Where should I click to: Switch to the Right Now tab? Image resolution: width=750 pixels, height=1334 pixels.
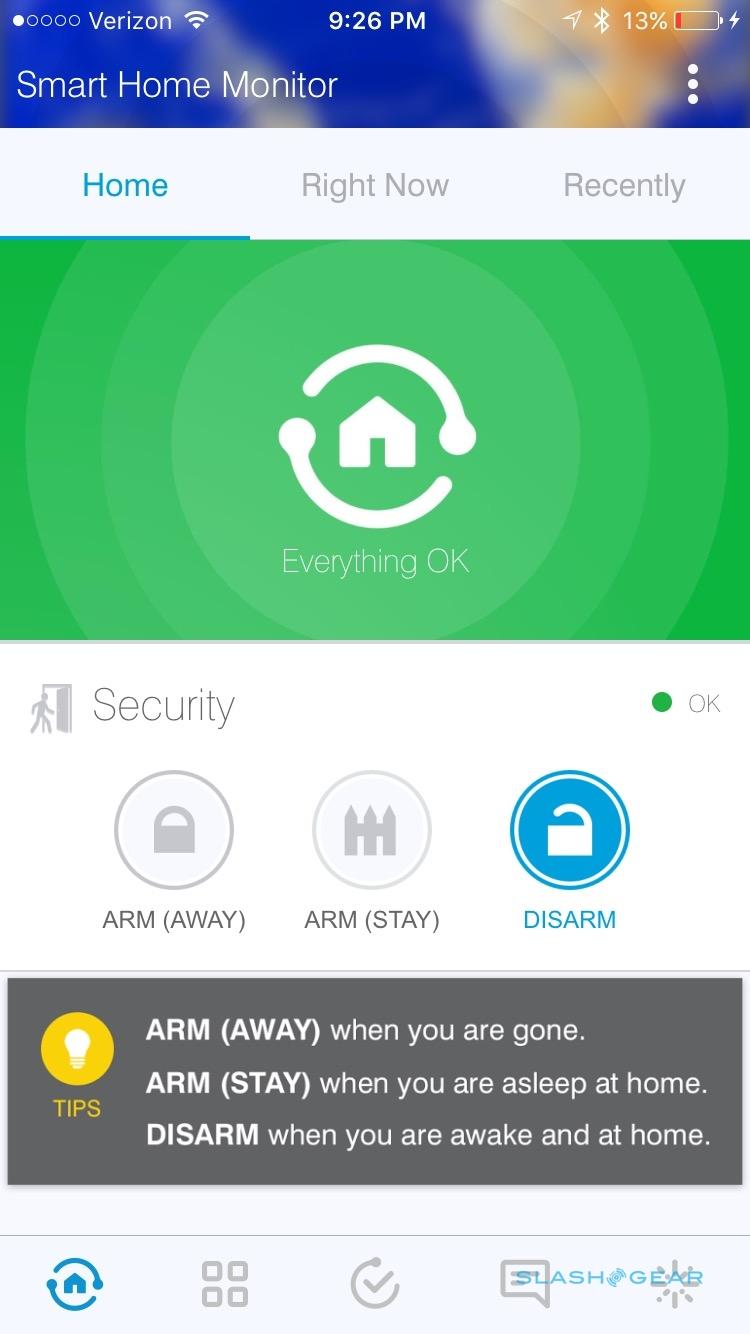[375, 185]
